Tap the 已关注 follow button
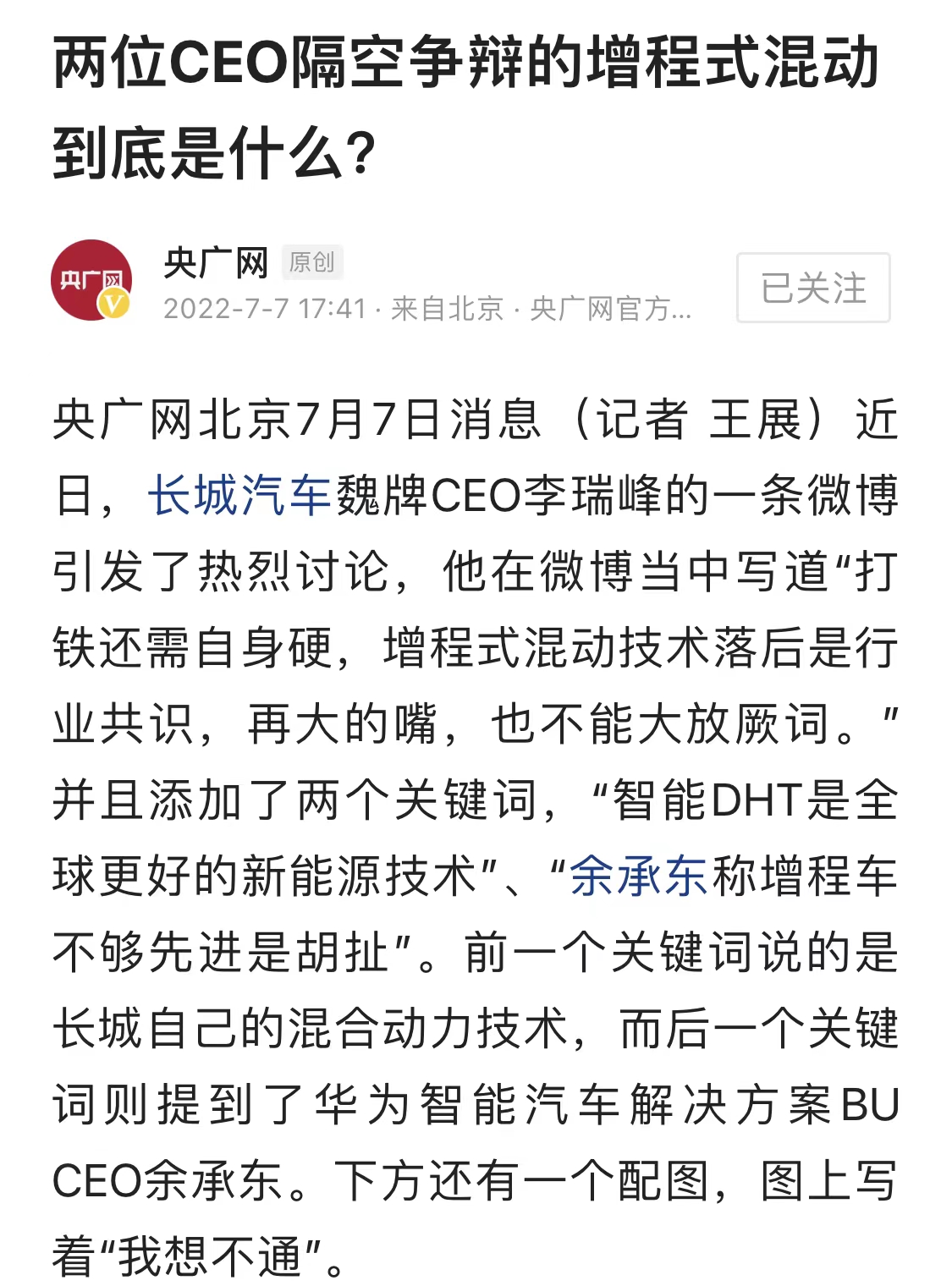Viewport: 952px width, 1286px height. (812, 288)
